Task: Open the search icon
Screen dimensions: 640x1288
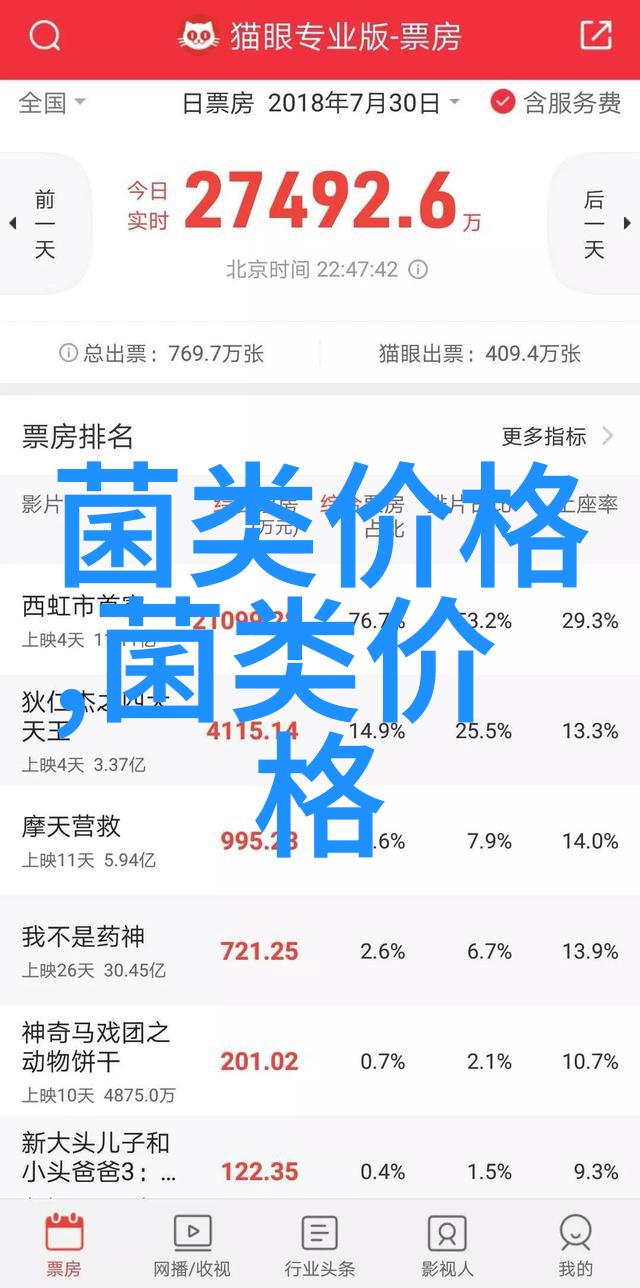Action: (44, 37)
